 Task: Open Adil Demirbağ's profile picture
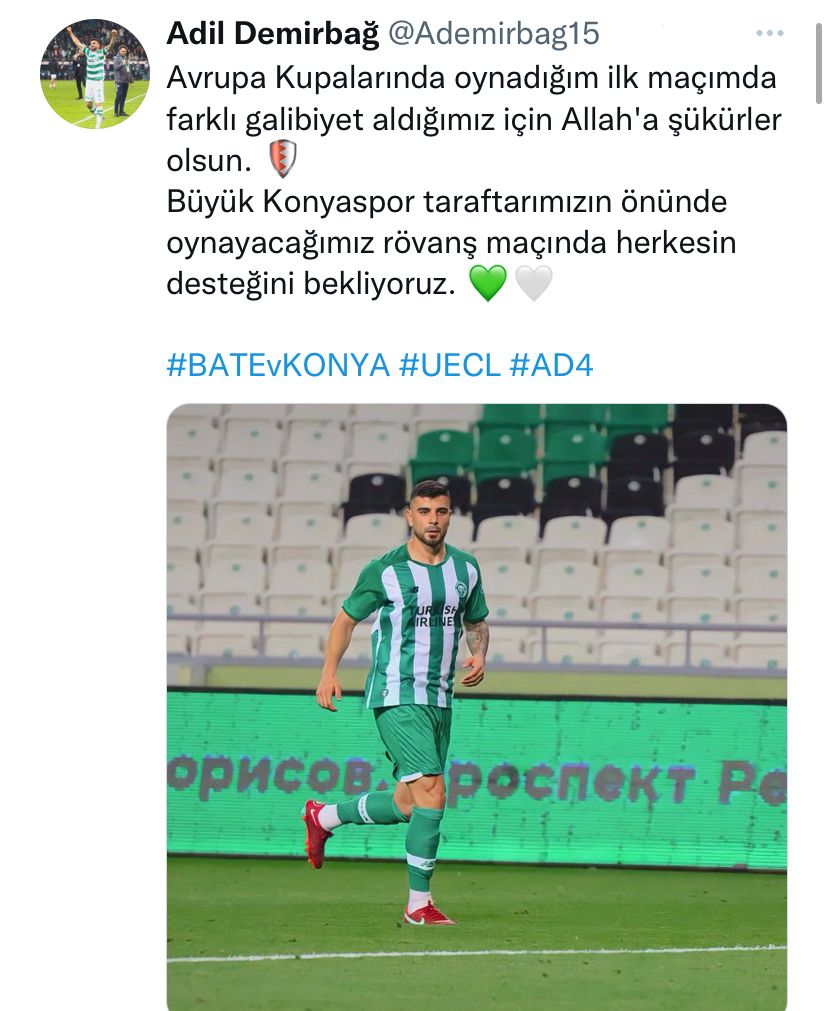94,74
